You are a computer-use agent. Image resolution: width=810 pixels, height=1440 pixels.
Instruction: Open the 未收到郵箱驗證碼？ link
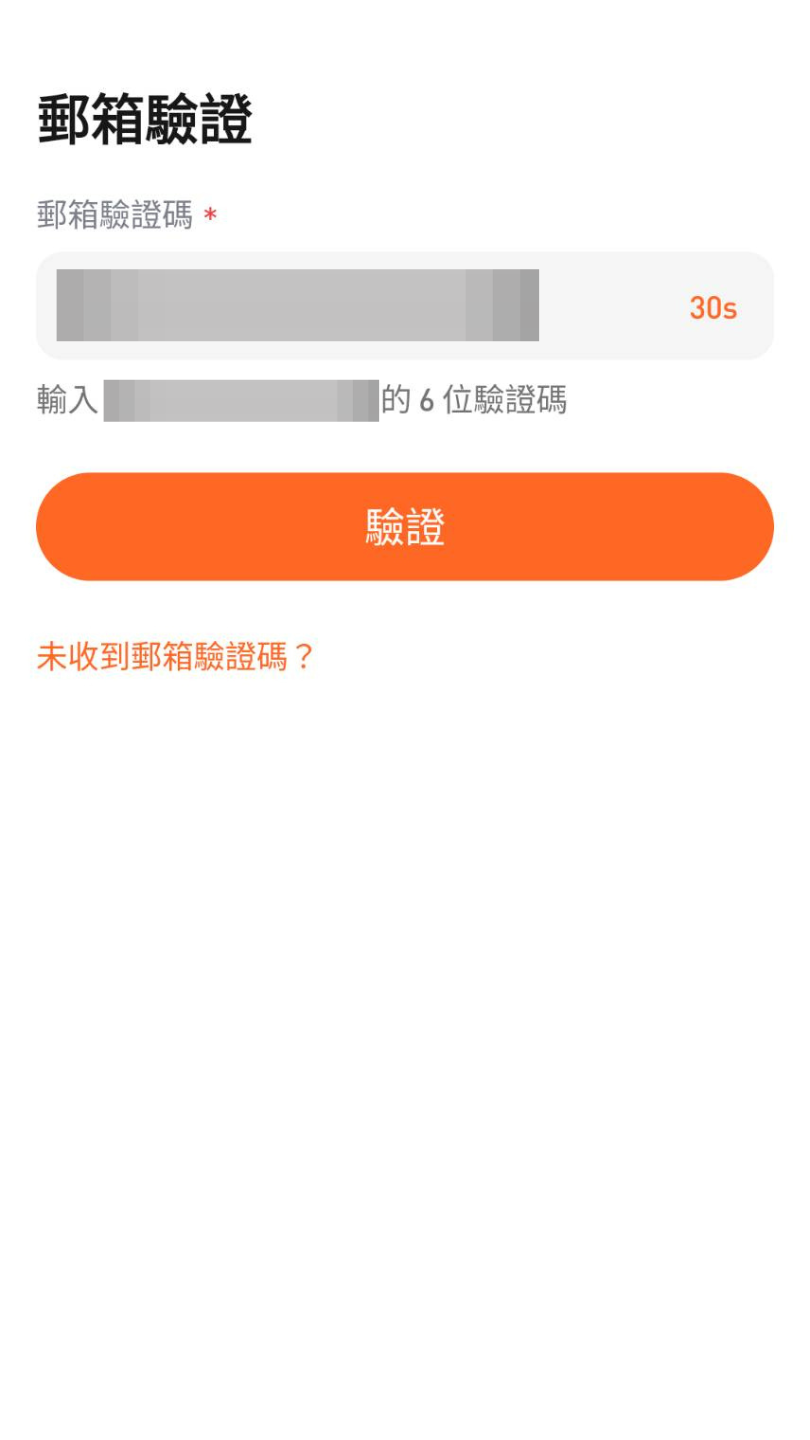click(x=176, y=657)
